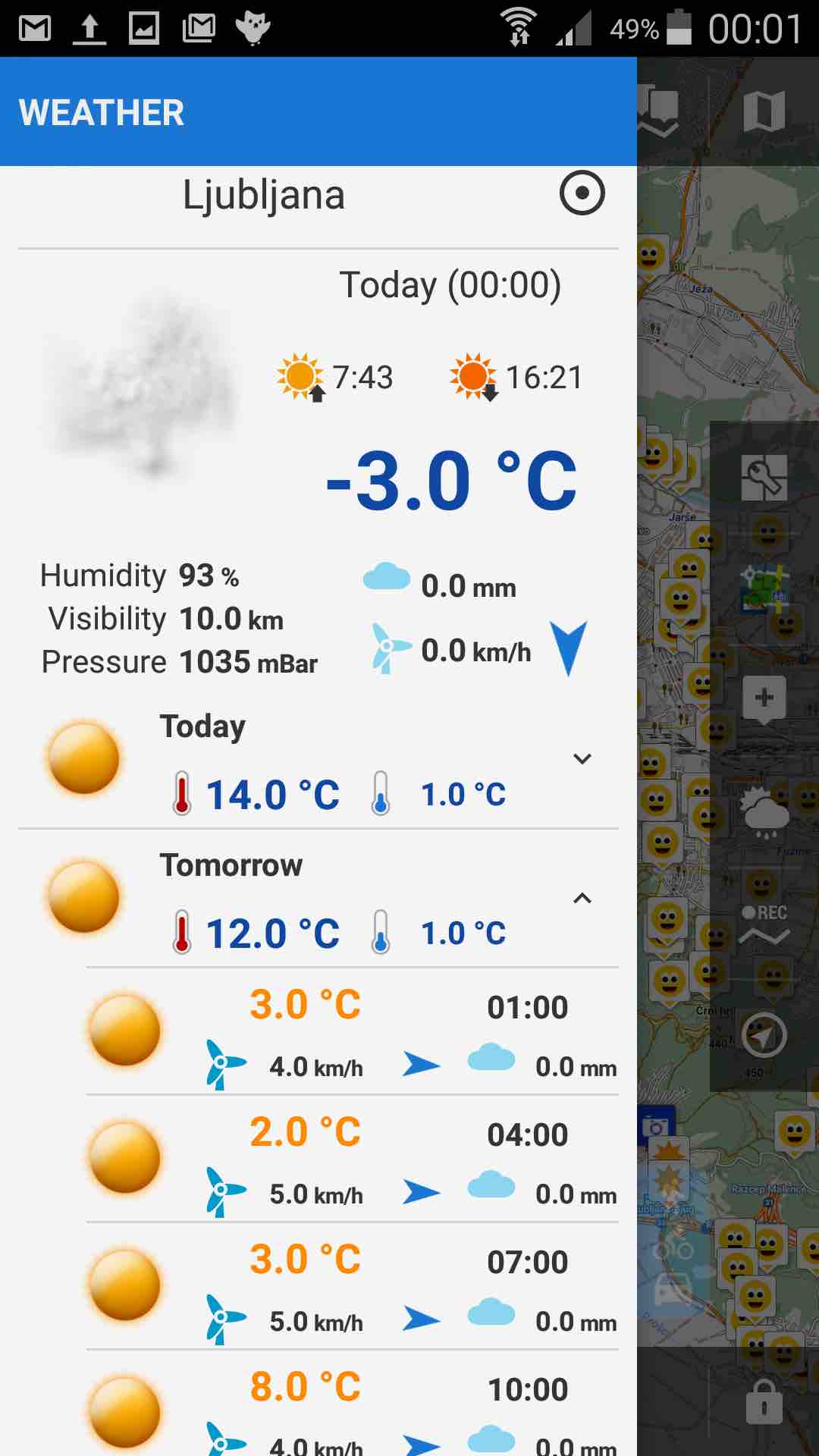Select the 10:00 hourly forecast row
The height and width of the screenshot is (1456, 819).
pos(353,1404)
